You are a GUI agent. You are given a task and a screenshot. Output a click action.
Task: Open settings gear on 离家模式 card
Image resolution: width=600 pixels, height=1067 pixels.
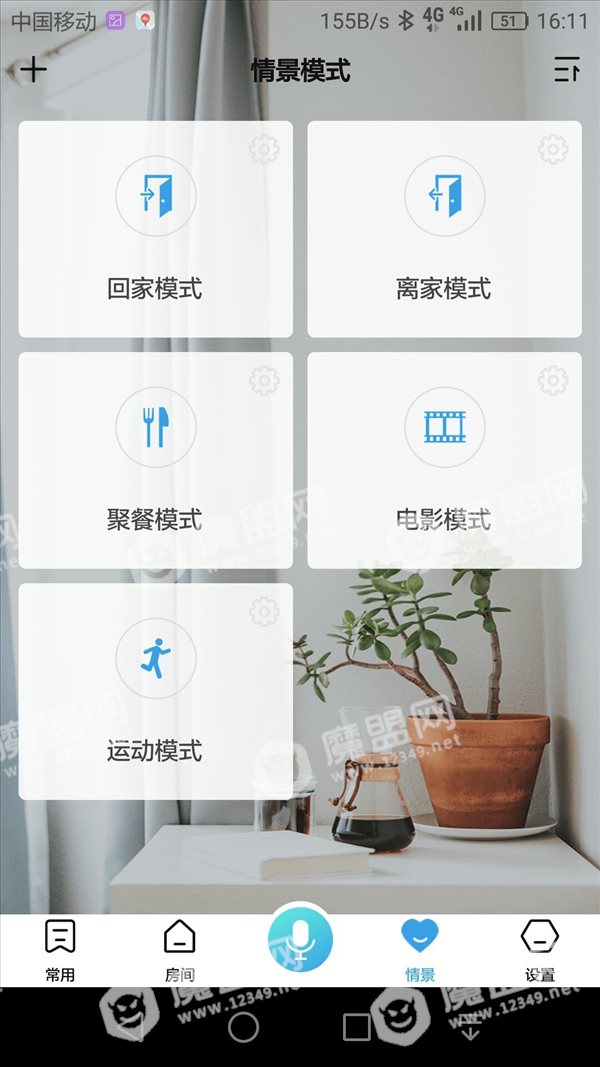click(x=553, y=149)
